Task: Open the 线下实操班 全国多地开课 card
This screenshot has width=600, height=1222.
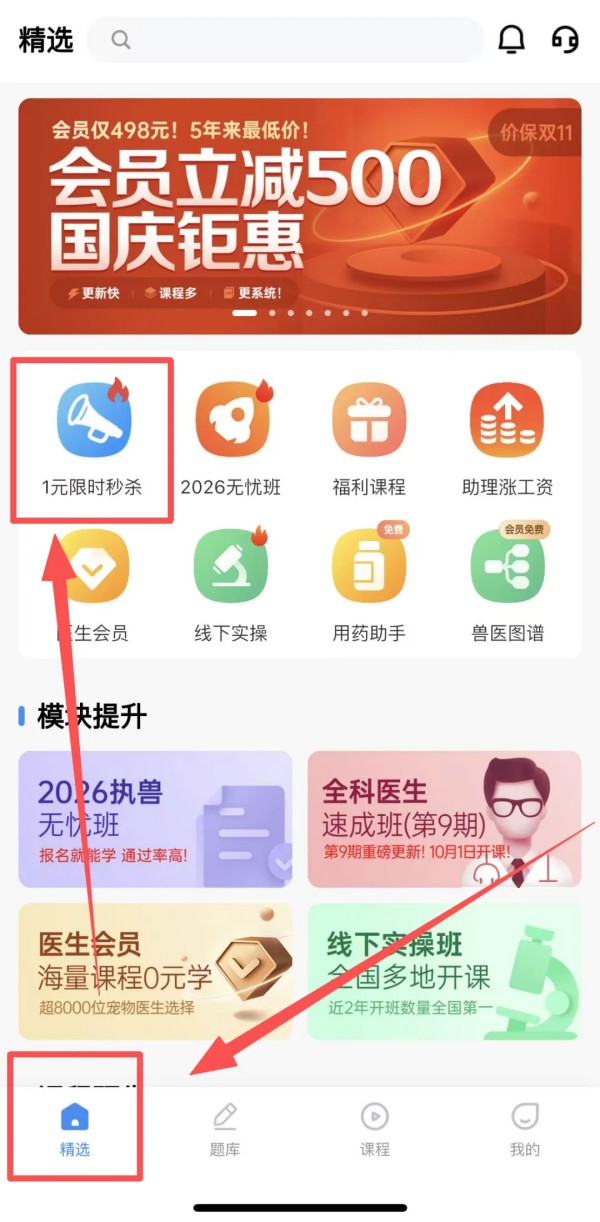Action: pos(444,971)
